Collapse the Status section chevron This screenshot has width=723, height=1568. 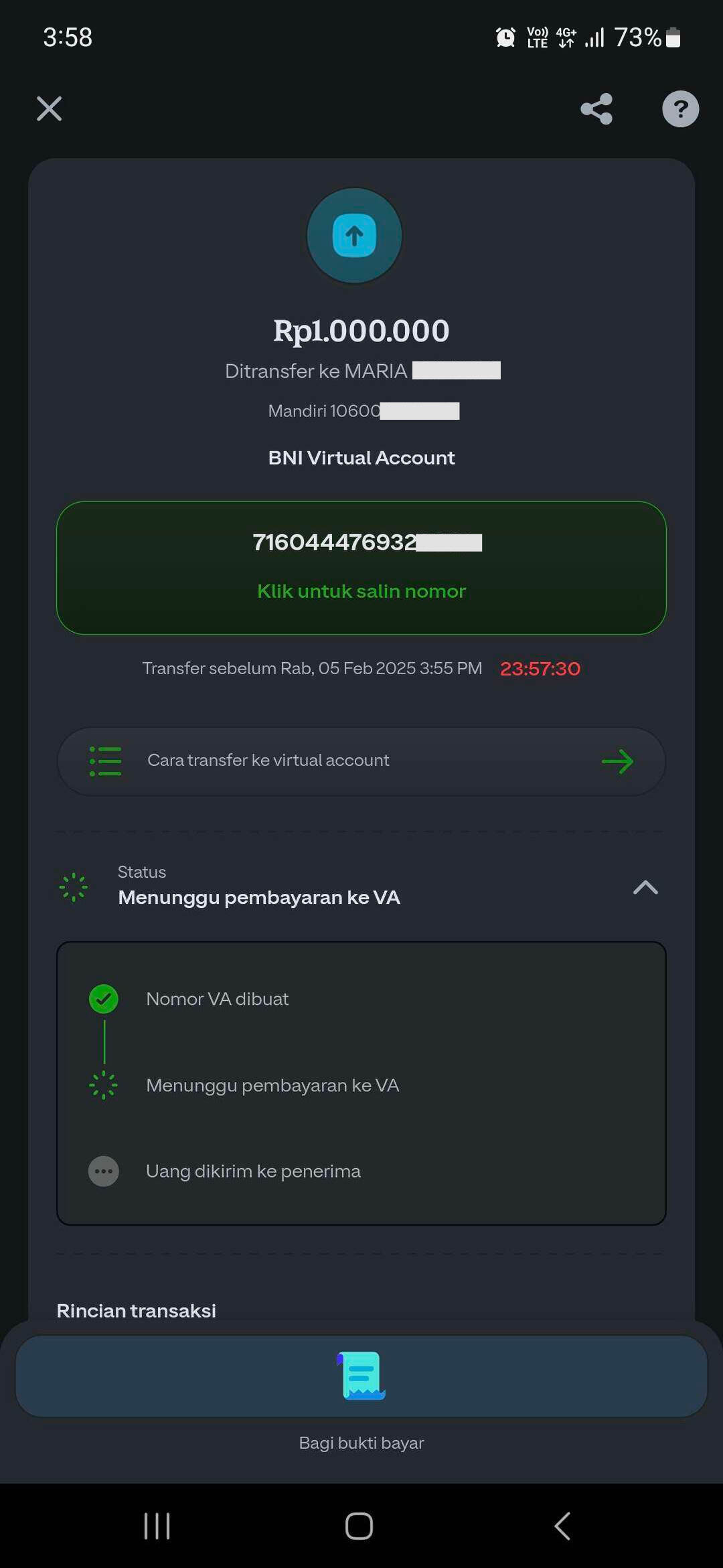[645, 887]
